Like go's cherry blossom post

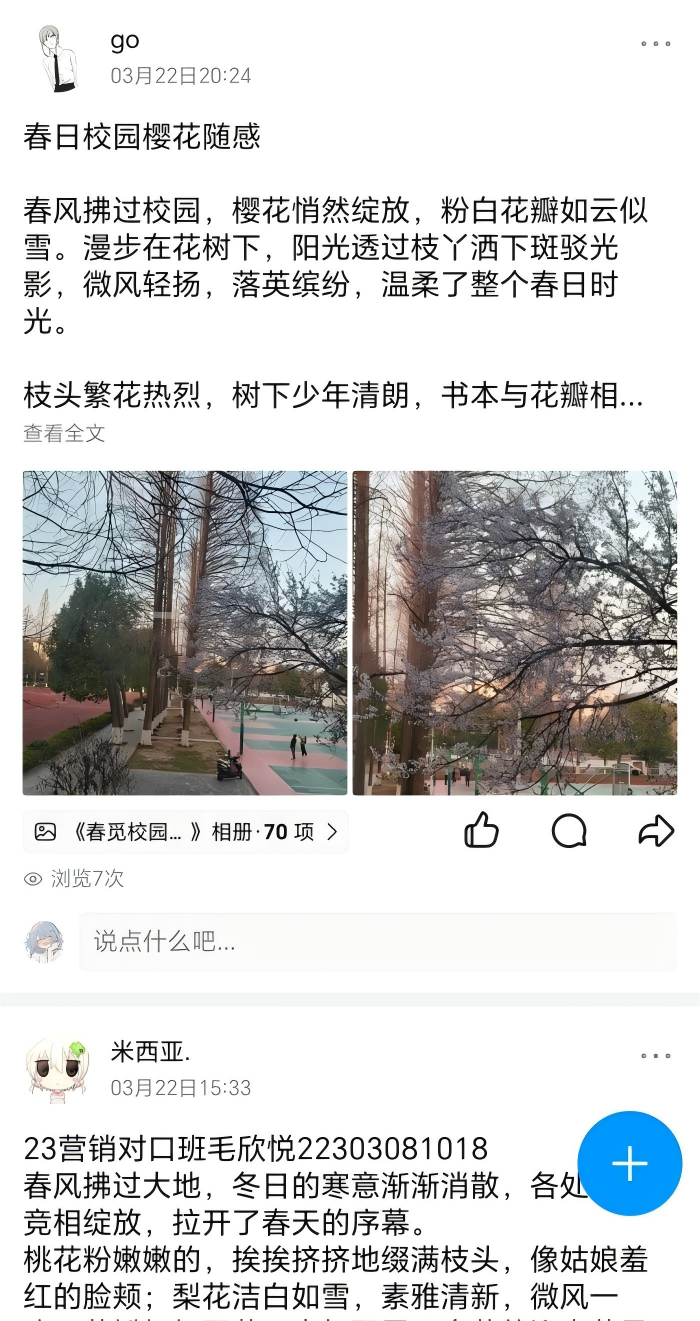(481, 830)
